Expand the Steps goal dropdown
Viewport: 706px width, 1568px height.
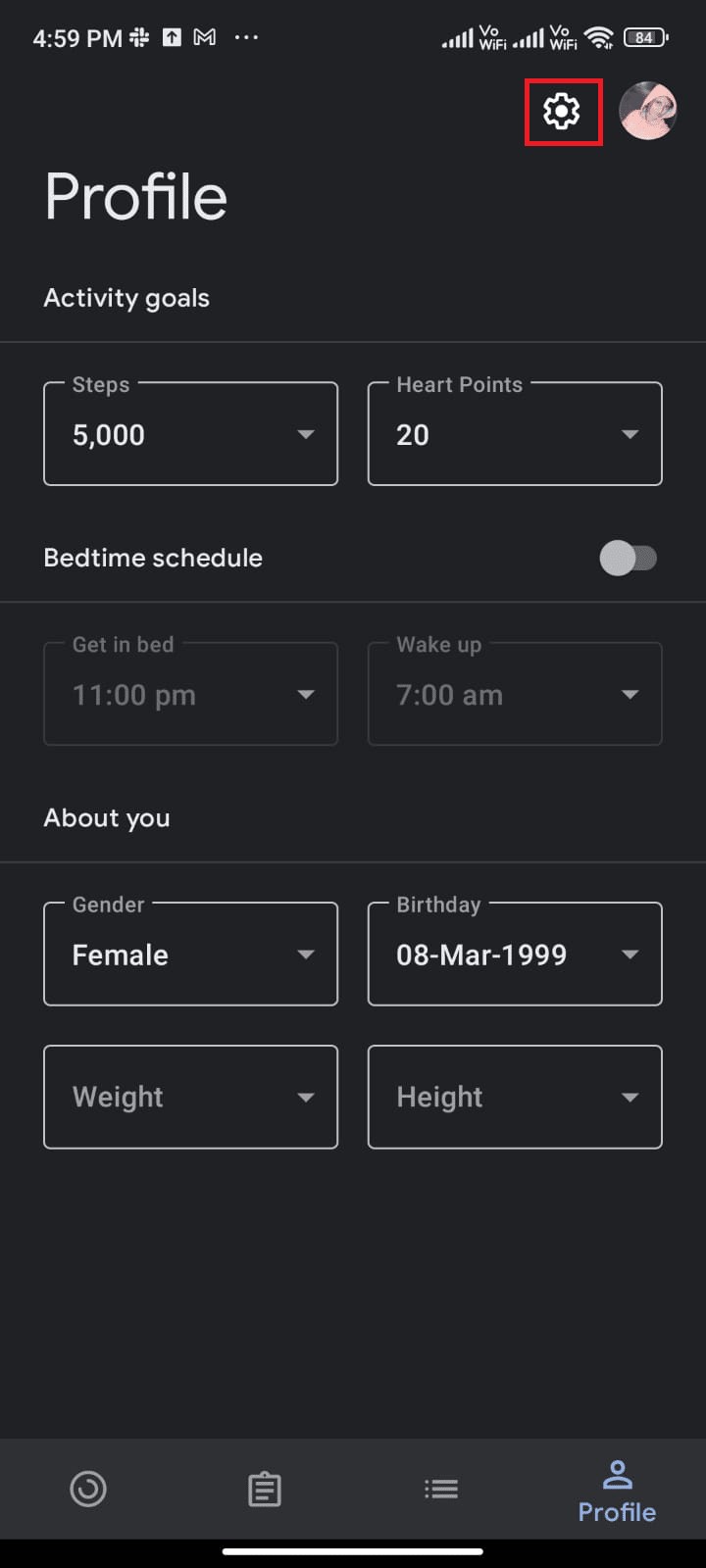pos(190,434)
